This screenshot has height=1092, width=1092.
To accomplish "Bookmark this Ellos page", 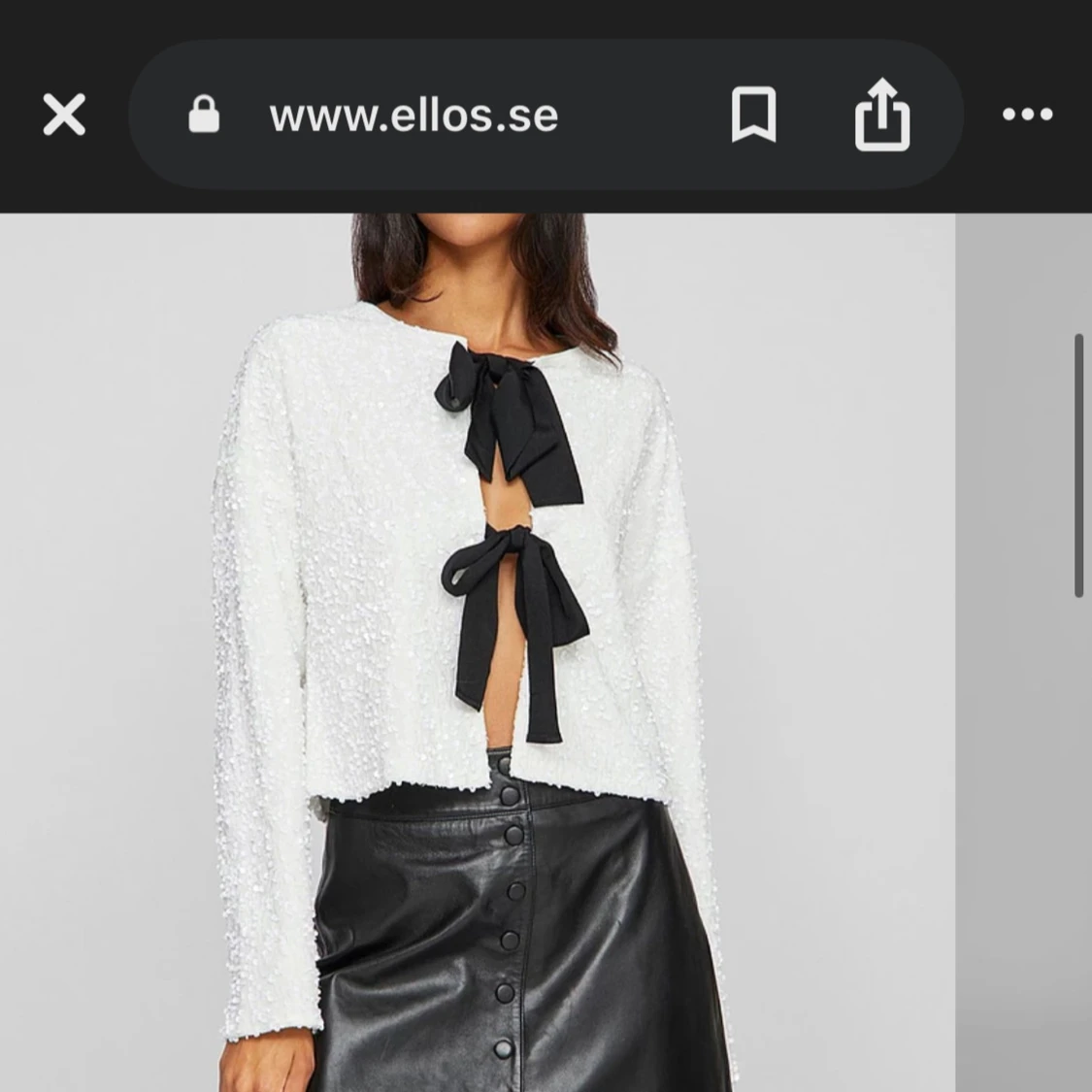I will 753,115.
